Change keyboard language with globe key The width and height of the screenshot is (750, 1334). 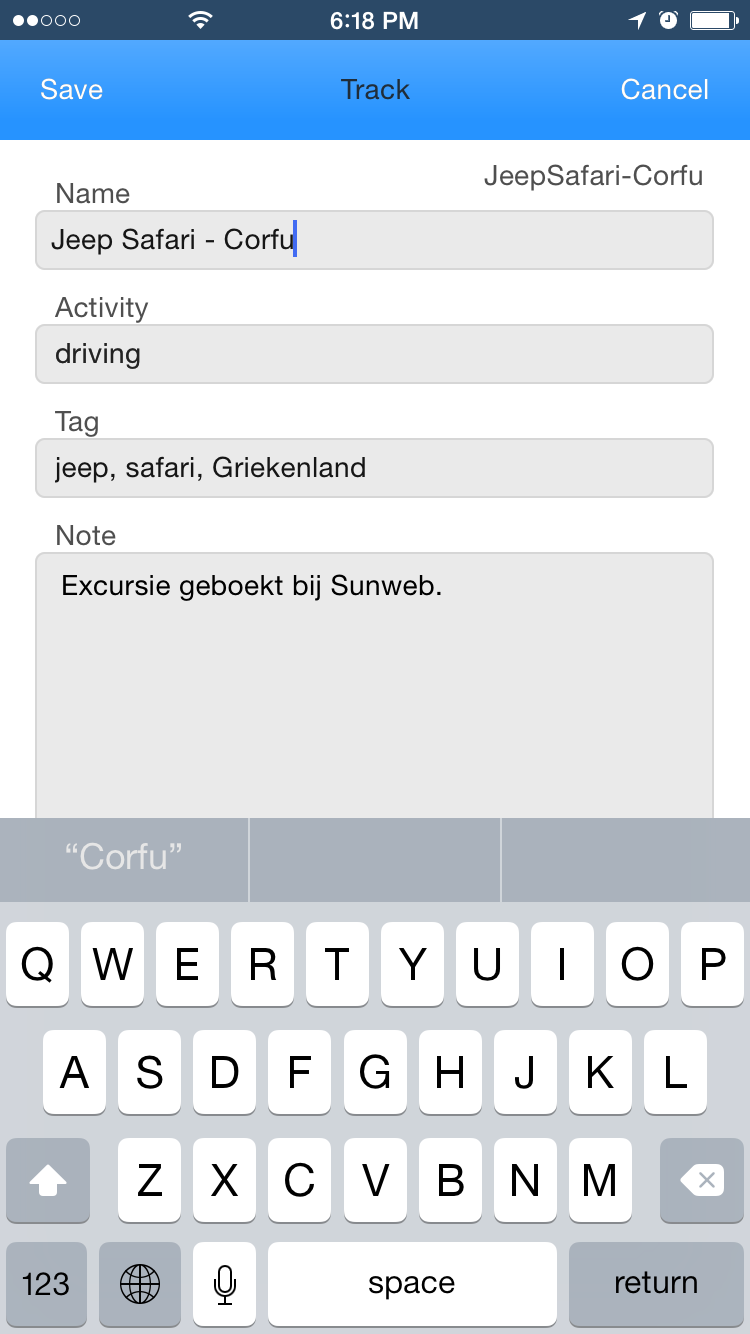(x=140, y=1284)
